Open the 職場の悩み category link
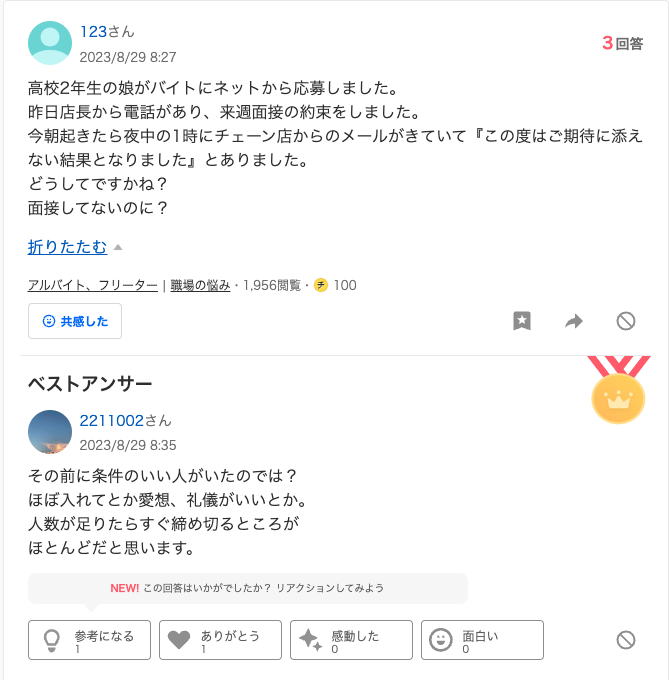The image size is (669, 680). (x=199, y=285)
